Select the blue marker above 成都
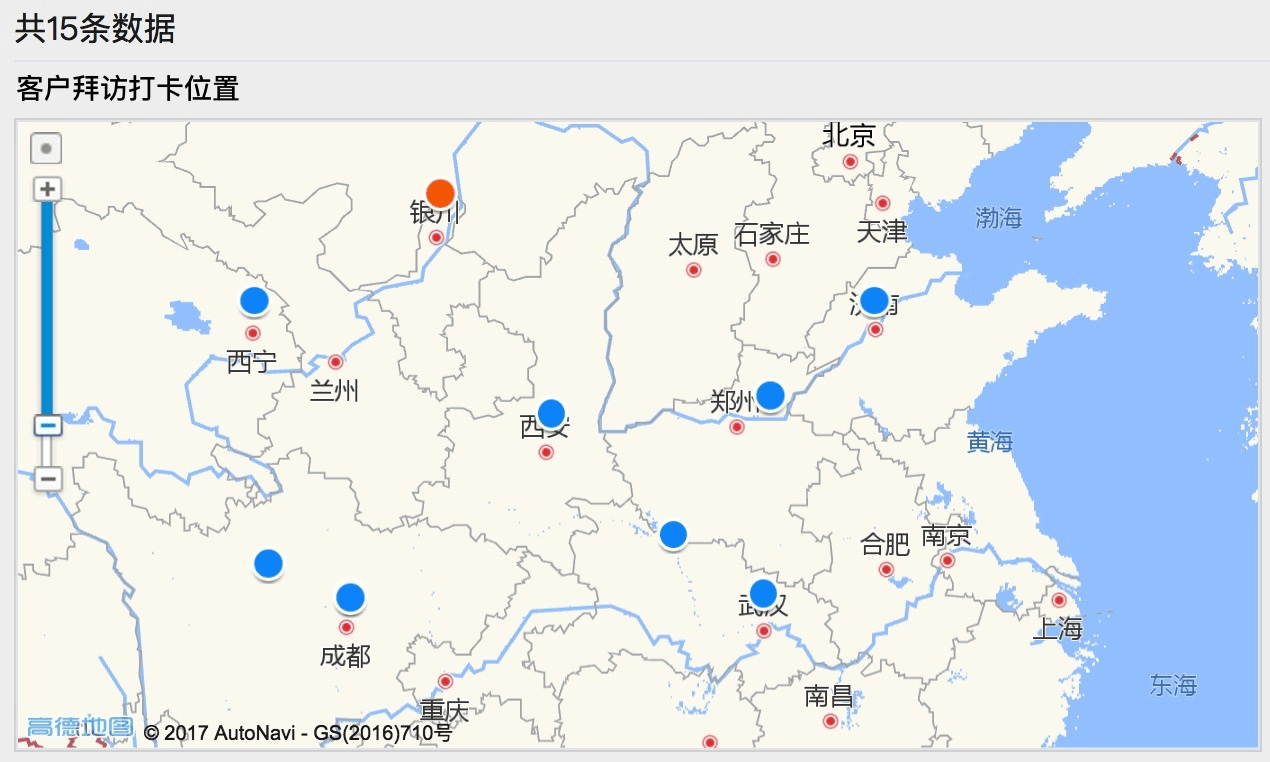 350,598
